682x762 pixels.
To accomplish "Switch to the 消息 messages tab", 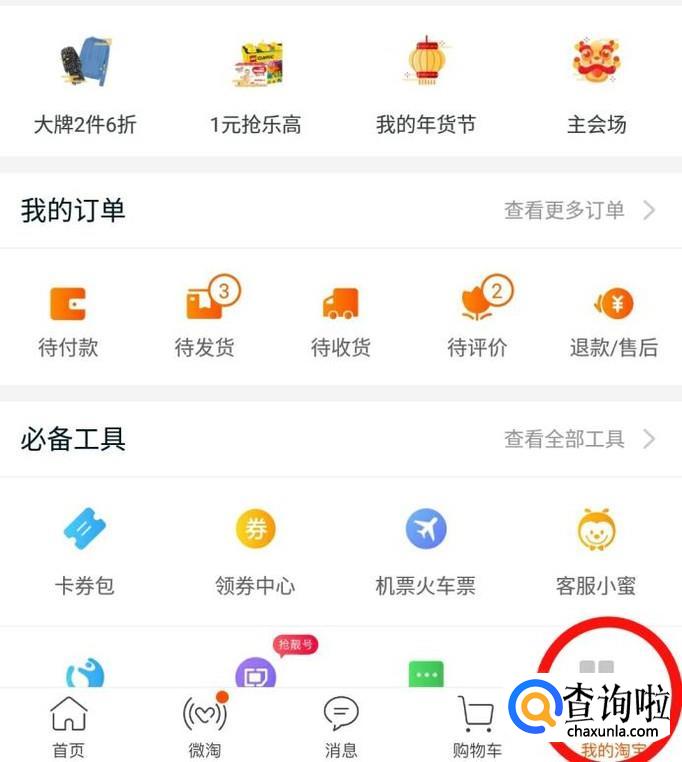I will click(341, 727).
